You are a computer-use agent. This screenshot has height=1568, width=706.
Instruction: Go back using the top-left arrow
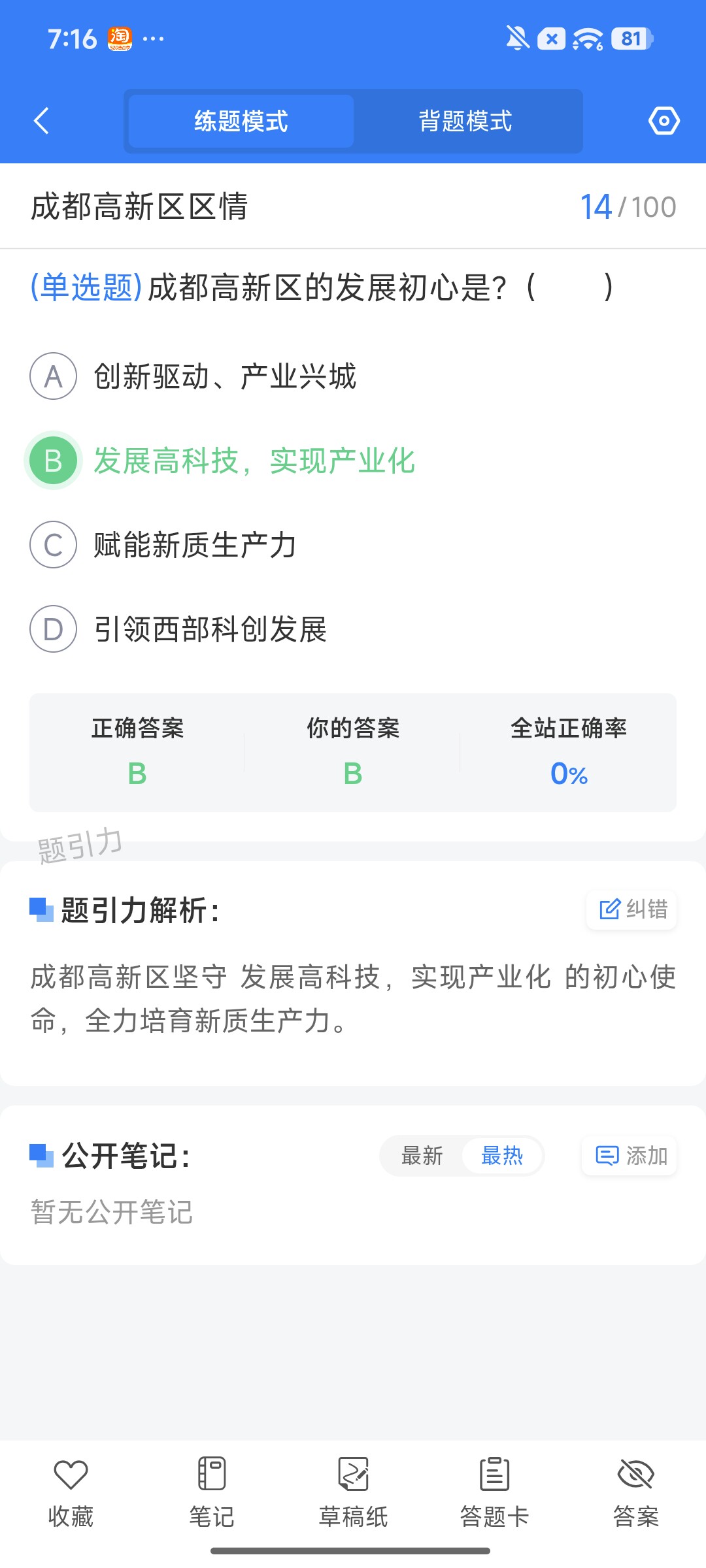(41, 121)
